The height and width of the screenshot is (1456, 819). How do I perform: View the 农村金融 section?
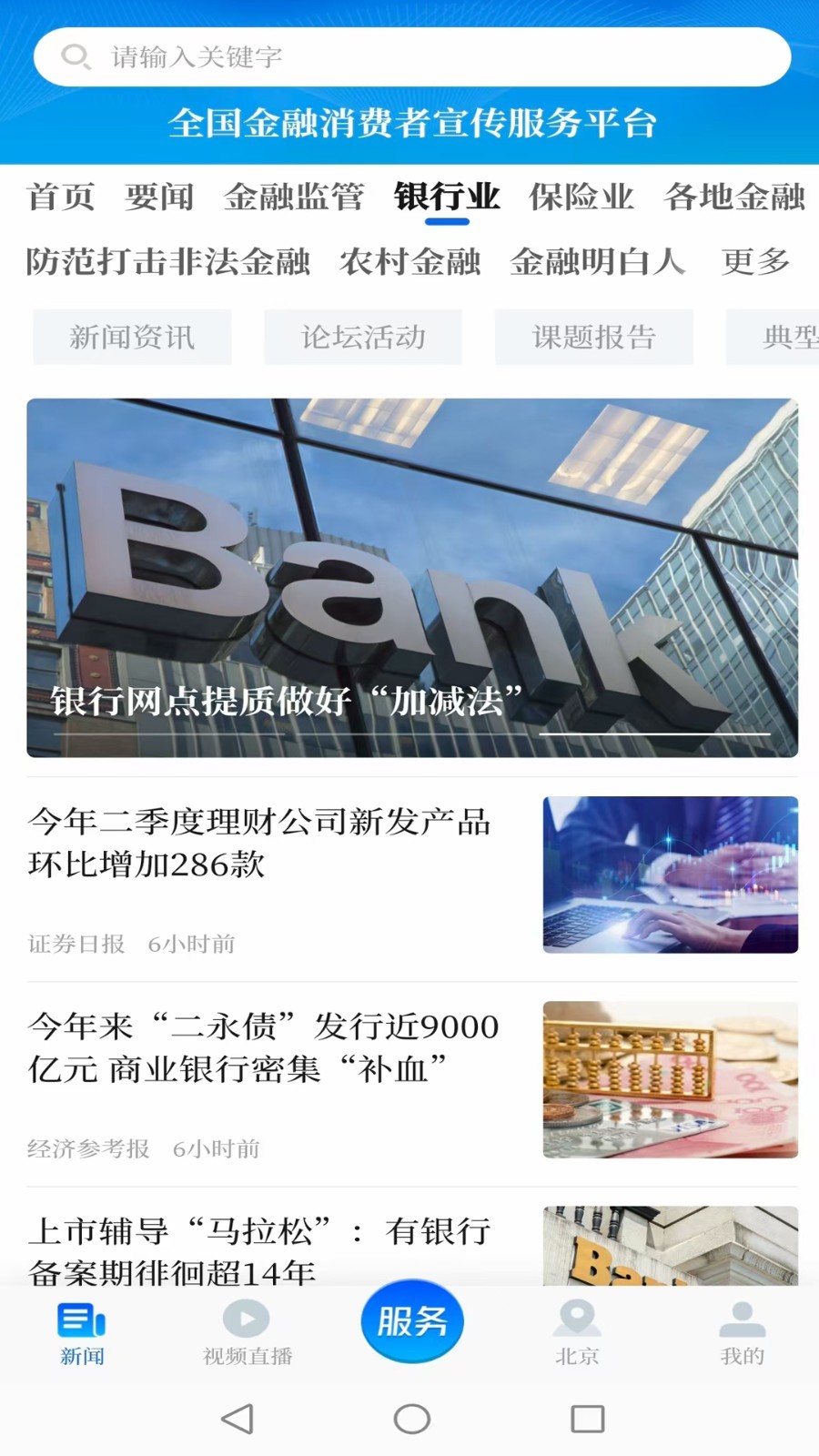point(410,262)
